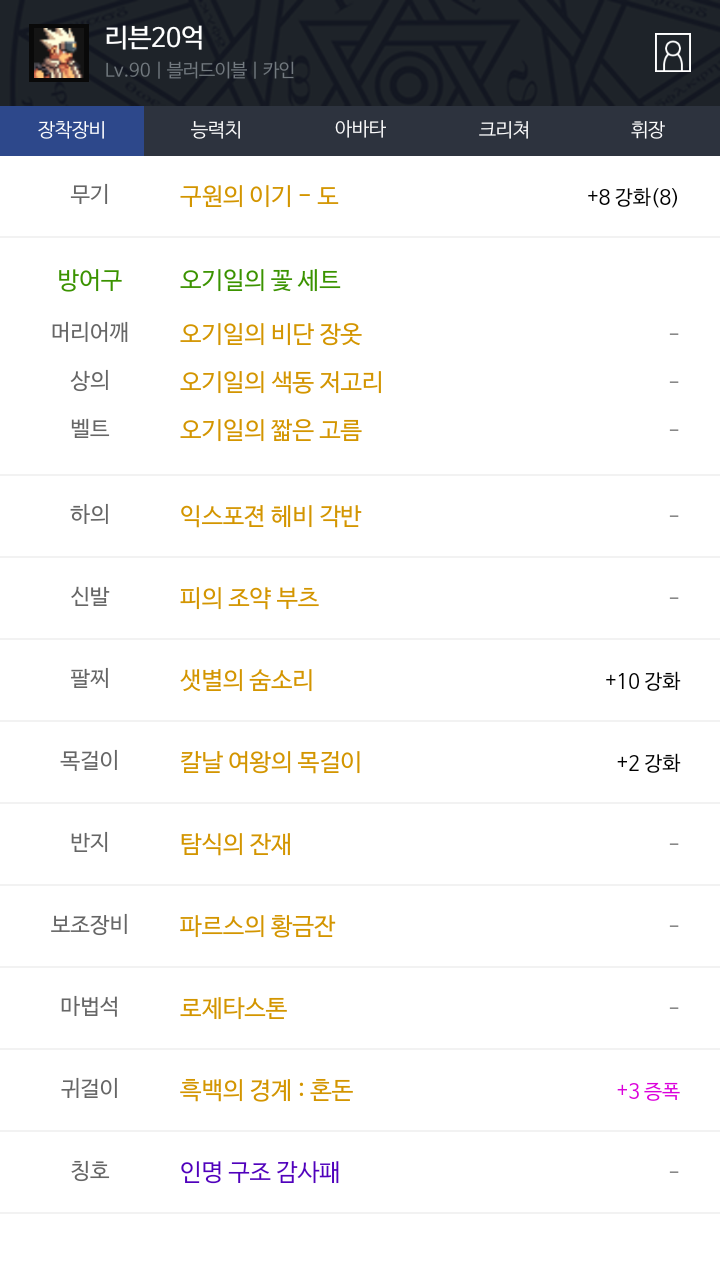Image resolution: width=720 pixels, height=1280 pixels.
Task: Switch to the 능력치 tab
Action: (216, 130)
